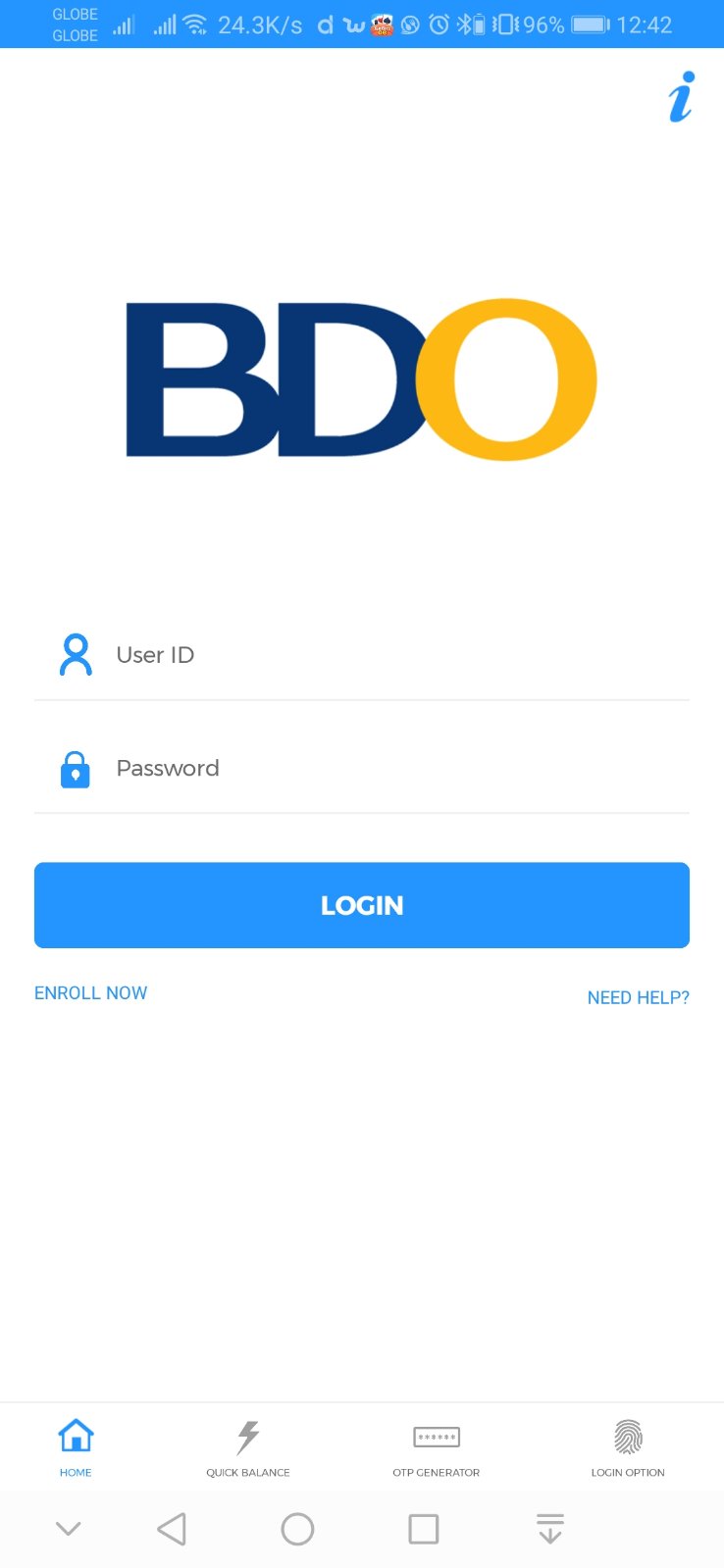Image resolution: width=724 pixels, height=1568 pixels.
Task: Tap the pull-down arrow on navigation bar
Action: (x=549, y=1528)
